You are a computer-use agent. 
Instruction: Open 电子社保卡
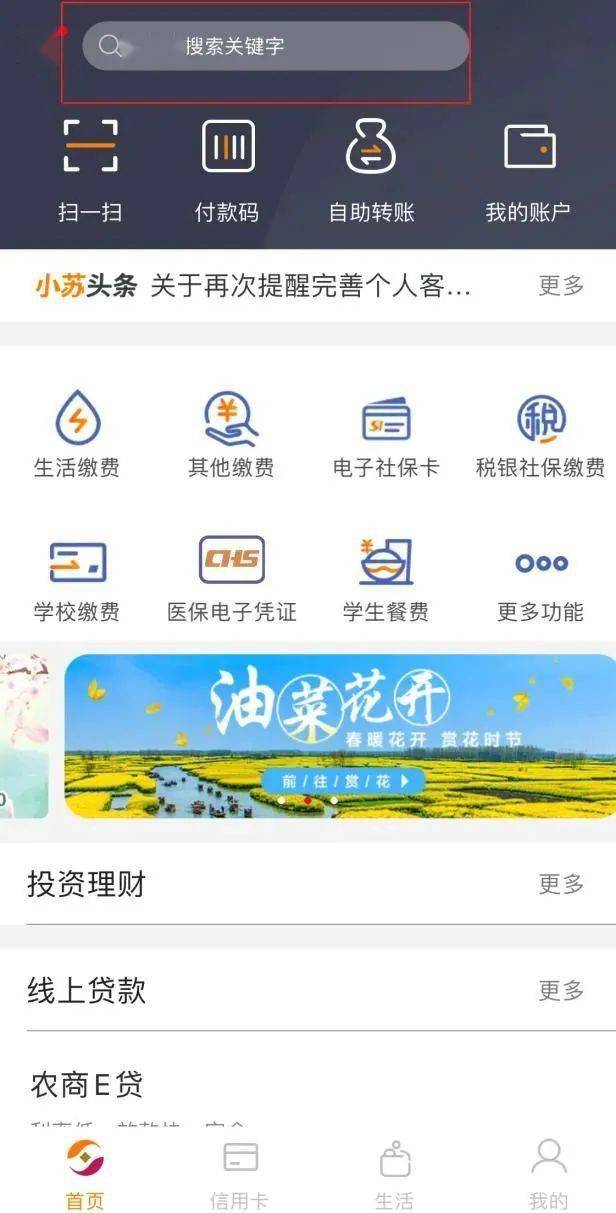click(x=386, y=434)
